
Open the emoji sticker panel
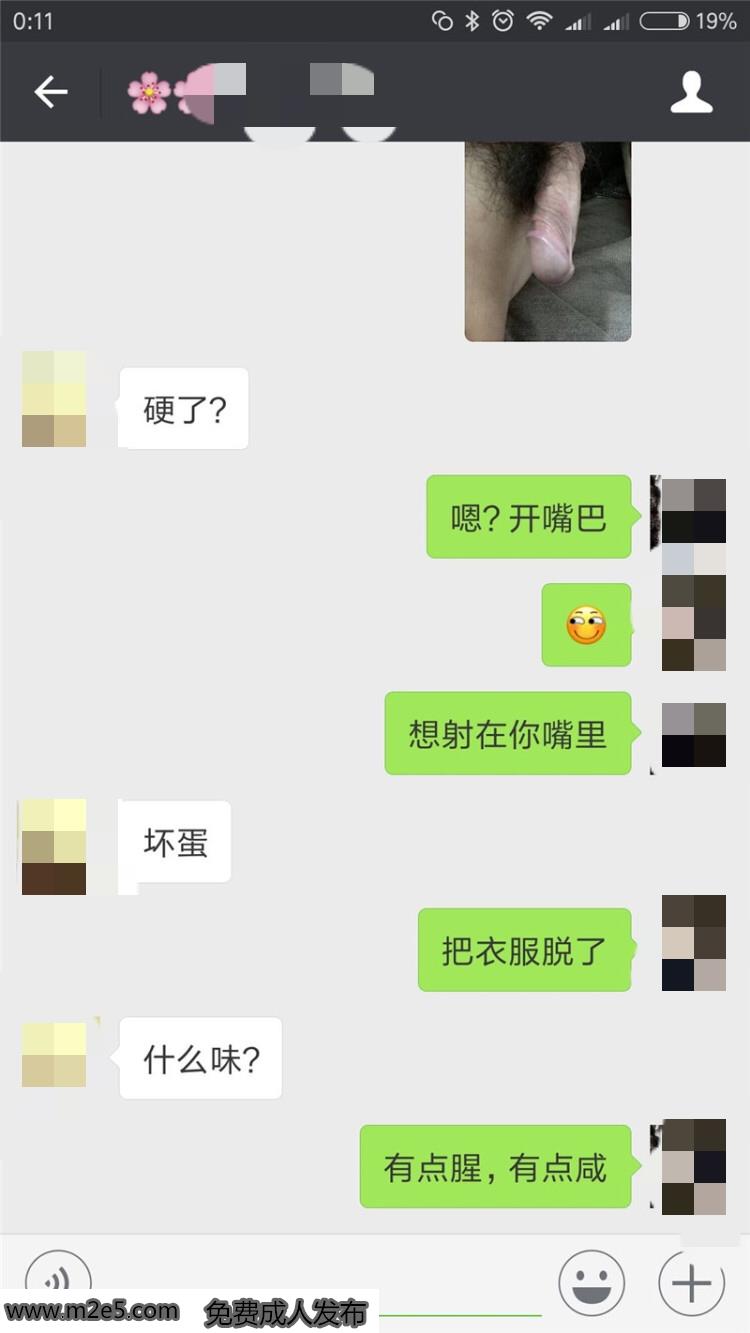(x=592, y=1282)
